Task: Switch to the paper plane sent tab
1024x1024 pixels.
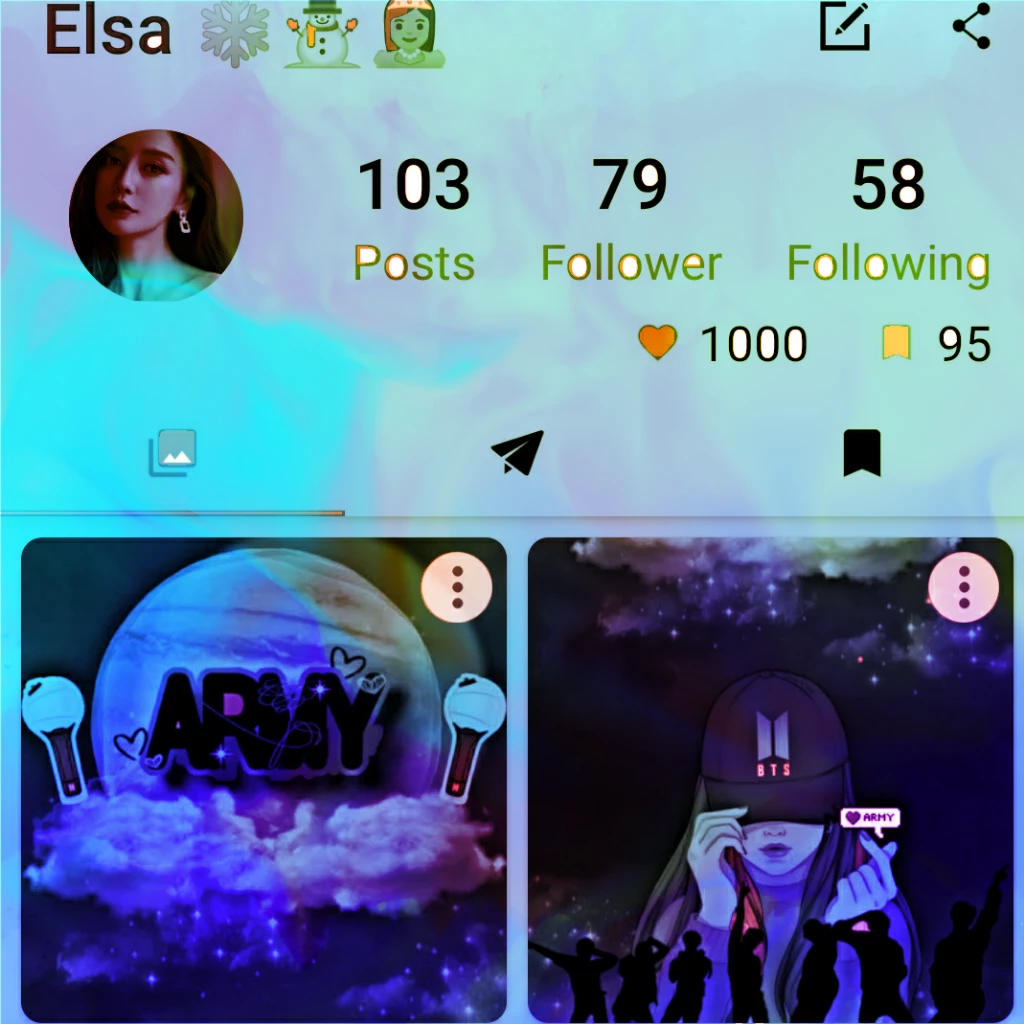Action: click(x=517, y=452)
